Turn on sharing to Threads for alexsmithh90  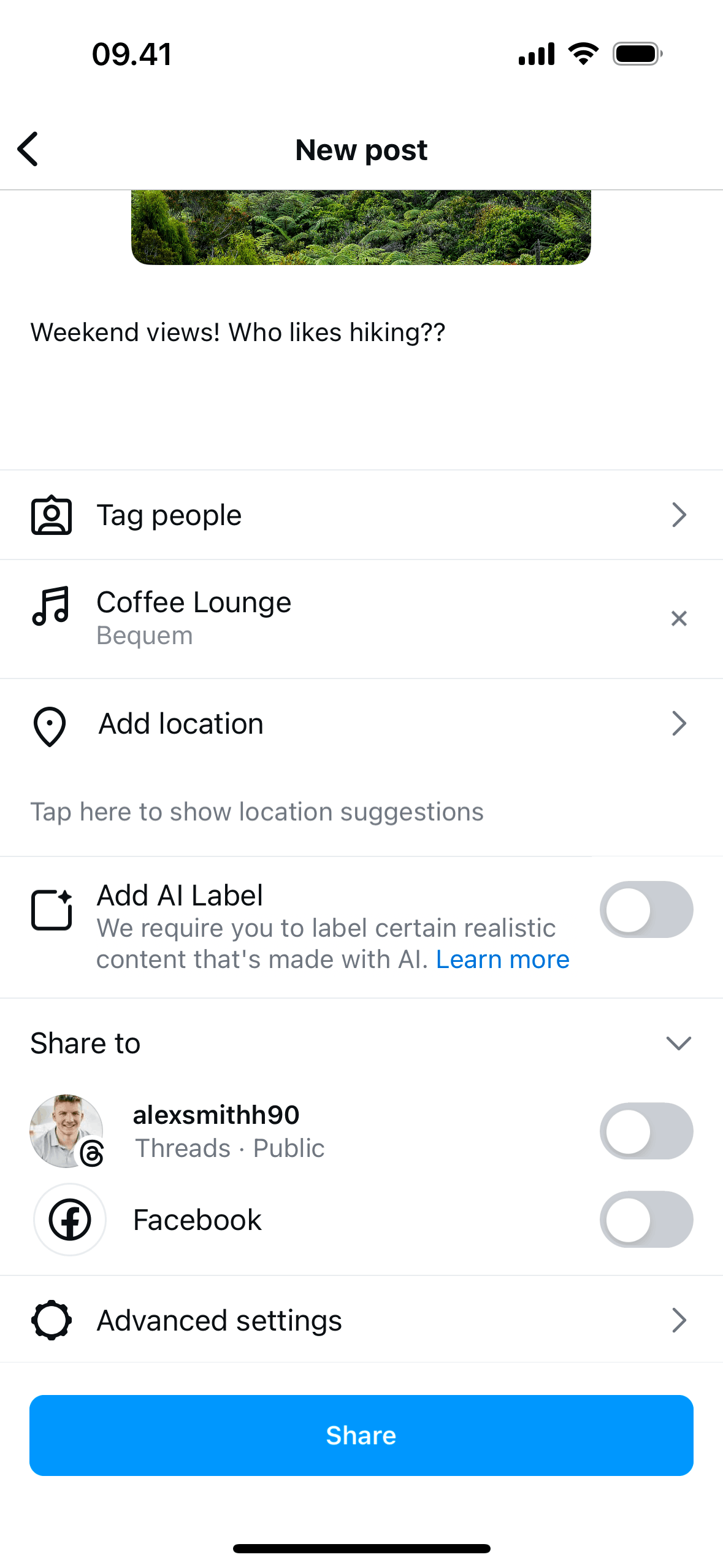click(x=646, y=1131)
